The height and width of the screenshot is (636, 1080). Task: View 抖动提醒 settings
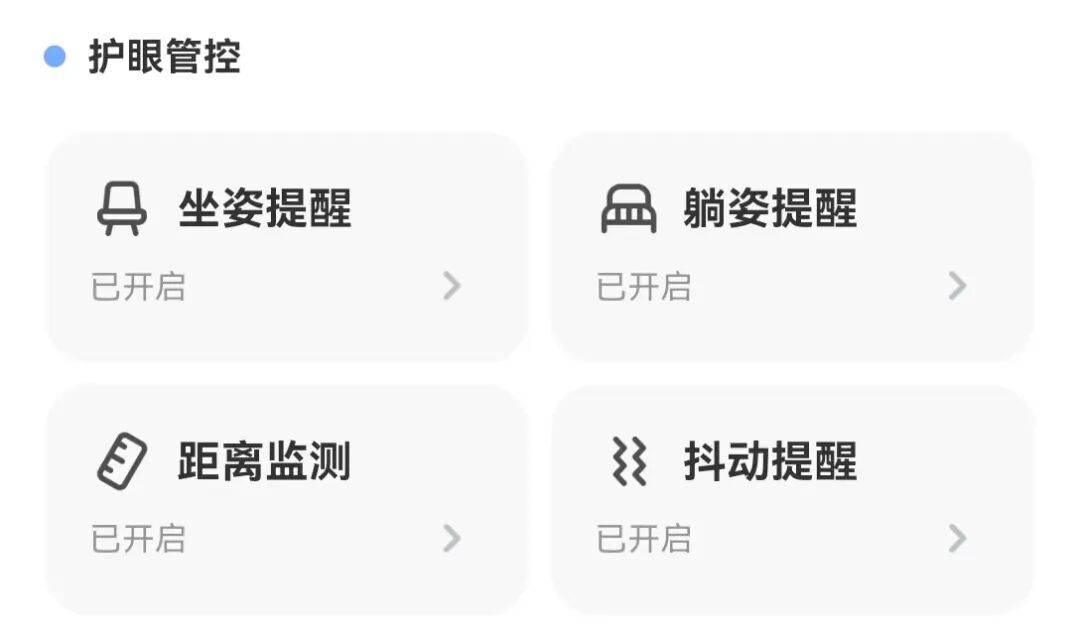click(x=792, y=499)
